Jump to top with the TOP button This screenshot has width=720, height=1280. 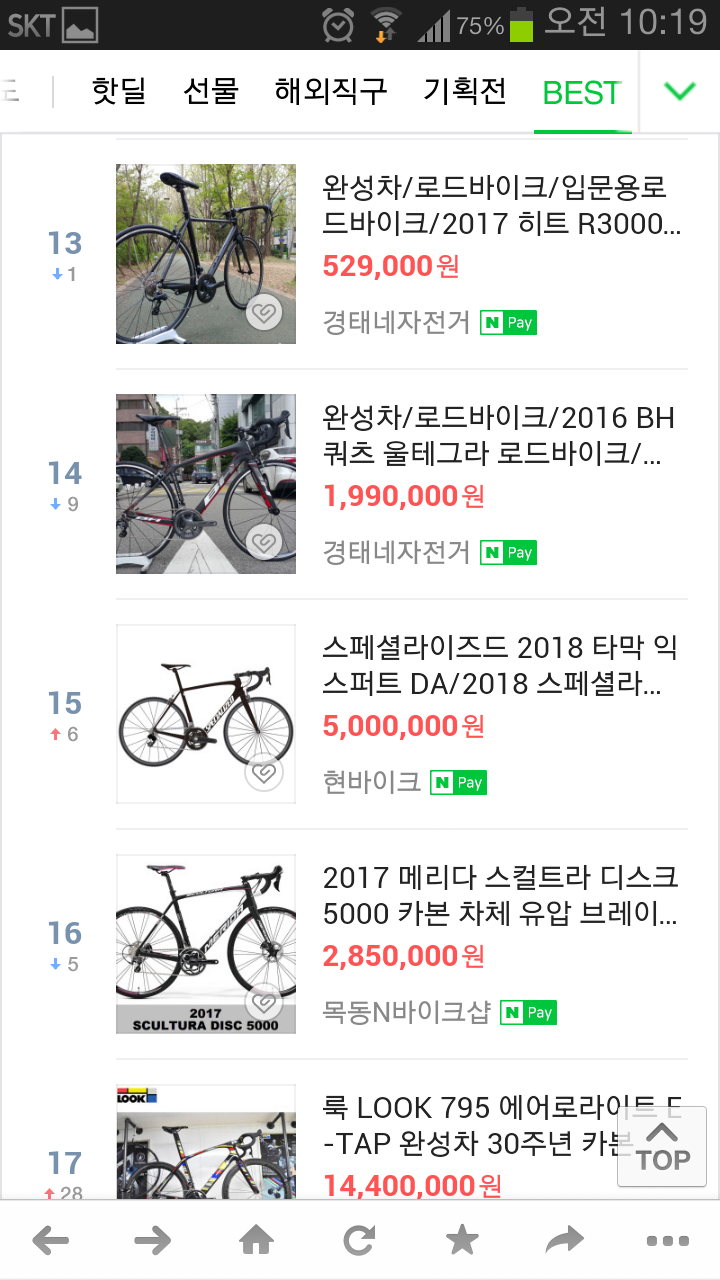(x=663, y=1146)
